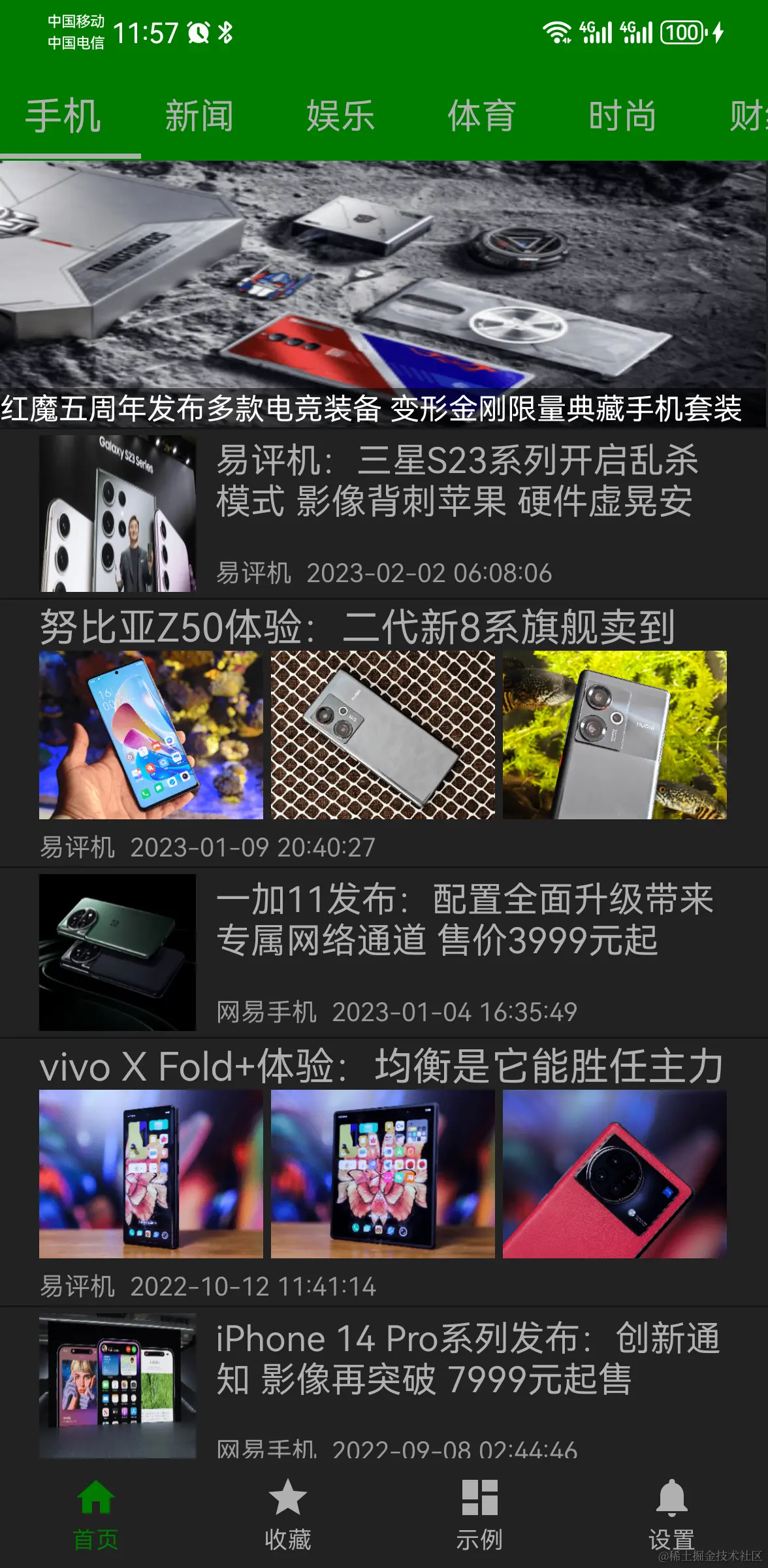Viewport: 768px width, 1568px height.
Task: Open the 一加11发布 article
Action: click(384, 953)
